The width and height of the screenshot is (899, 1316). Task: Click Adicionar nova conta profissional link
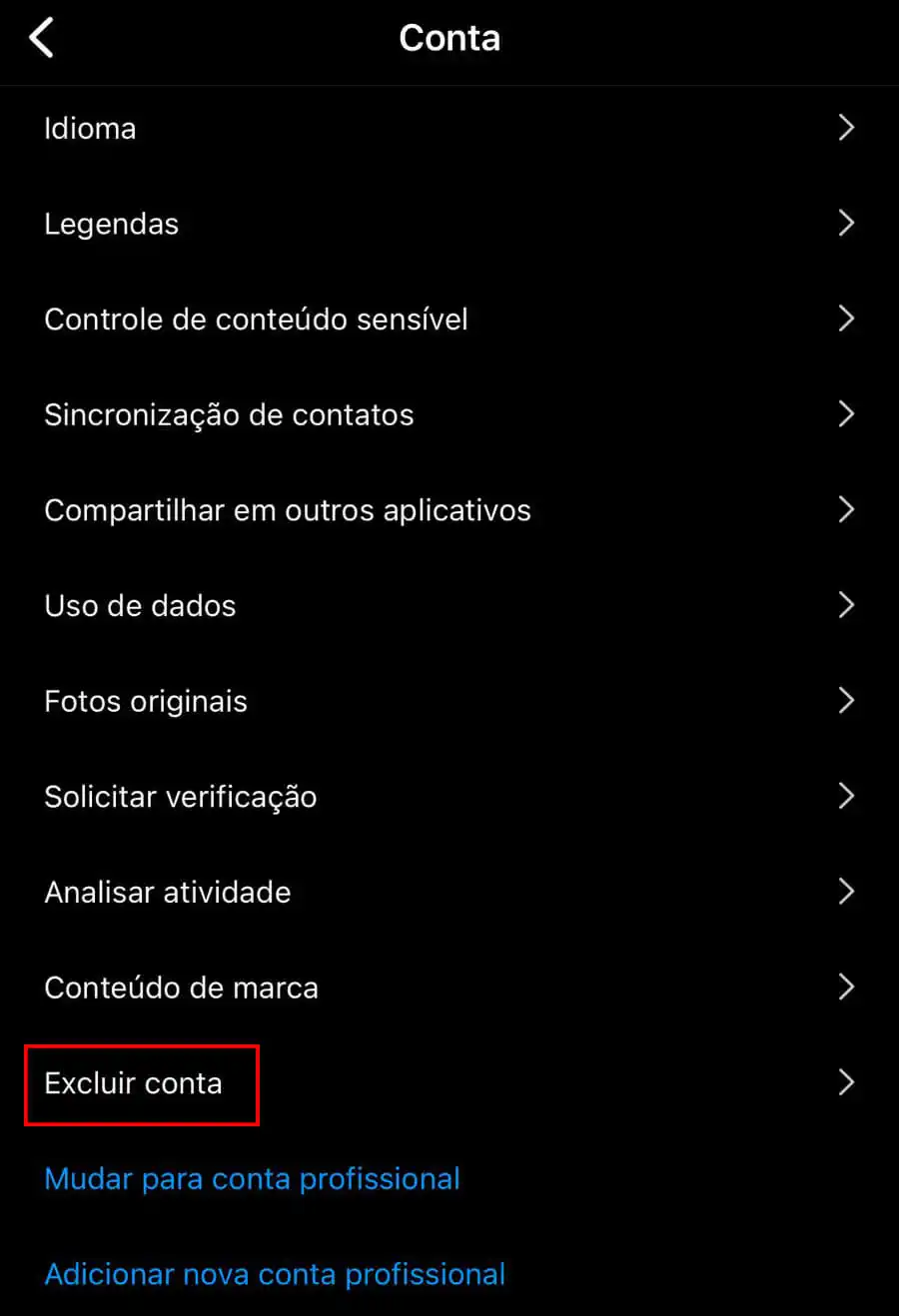point(274,1274)
